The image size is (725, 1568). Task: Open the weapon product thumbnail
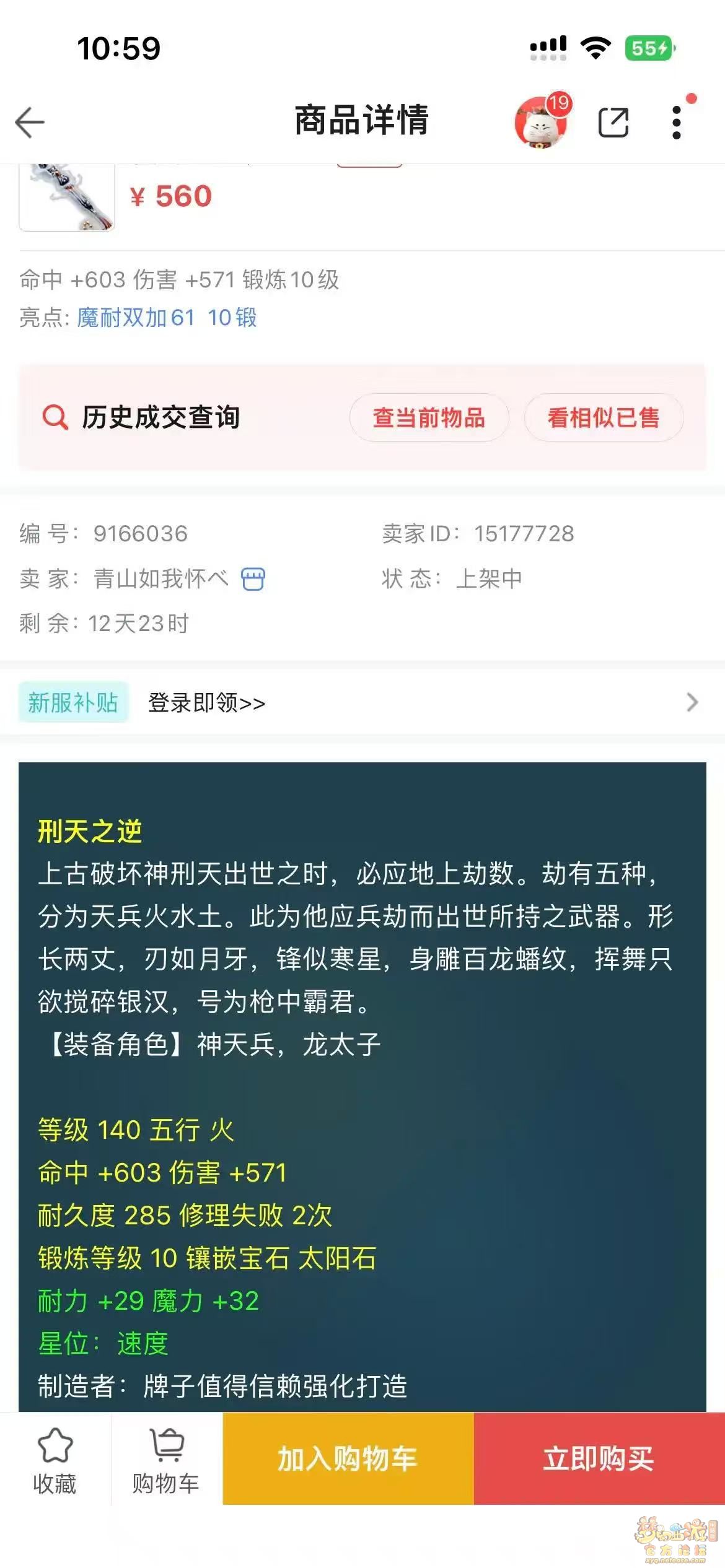point(67,197)
